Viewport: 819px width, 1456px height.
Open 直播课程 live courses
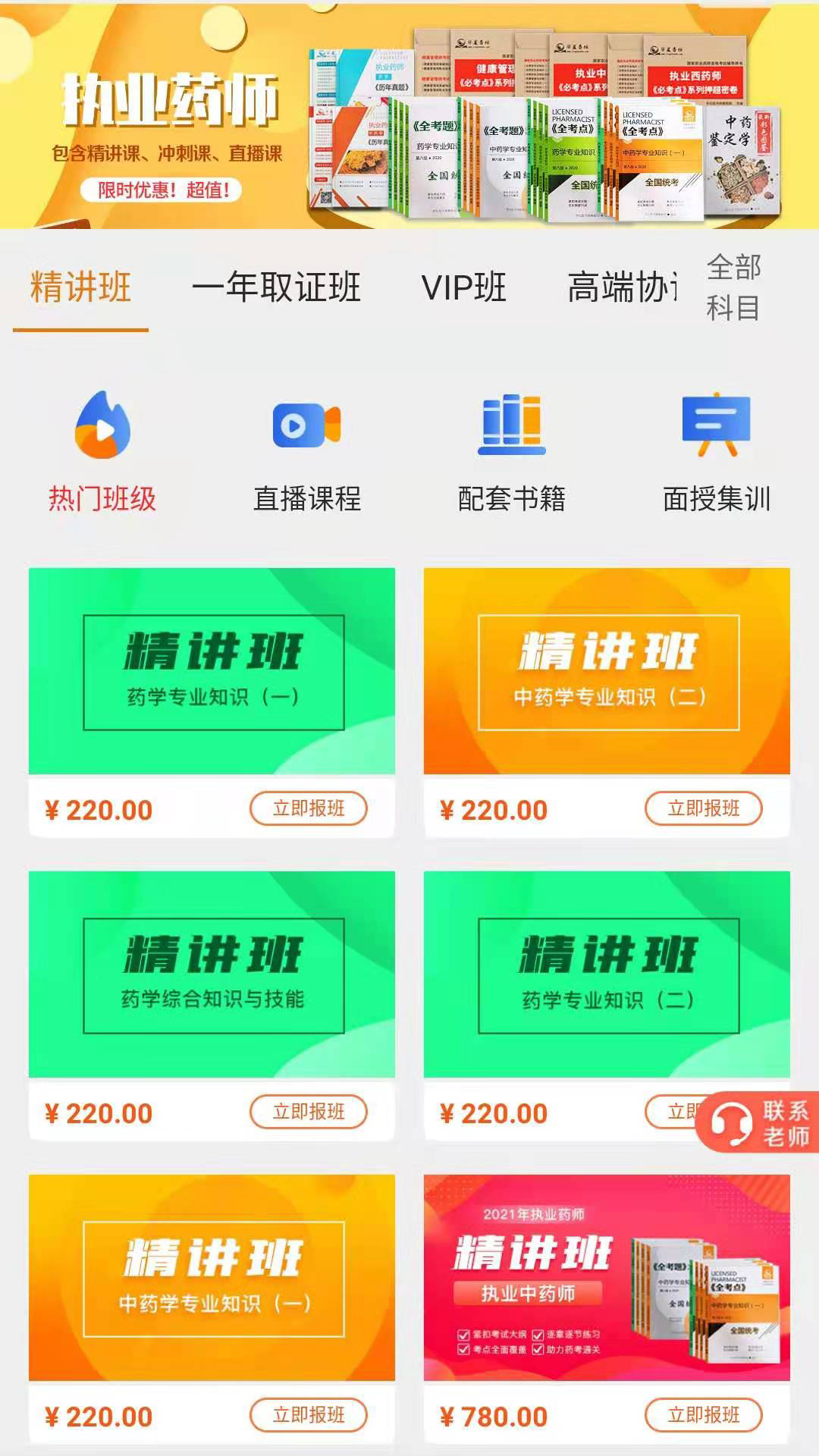click(x=307, y=453)
